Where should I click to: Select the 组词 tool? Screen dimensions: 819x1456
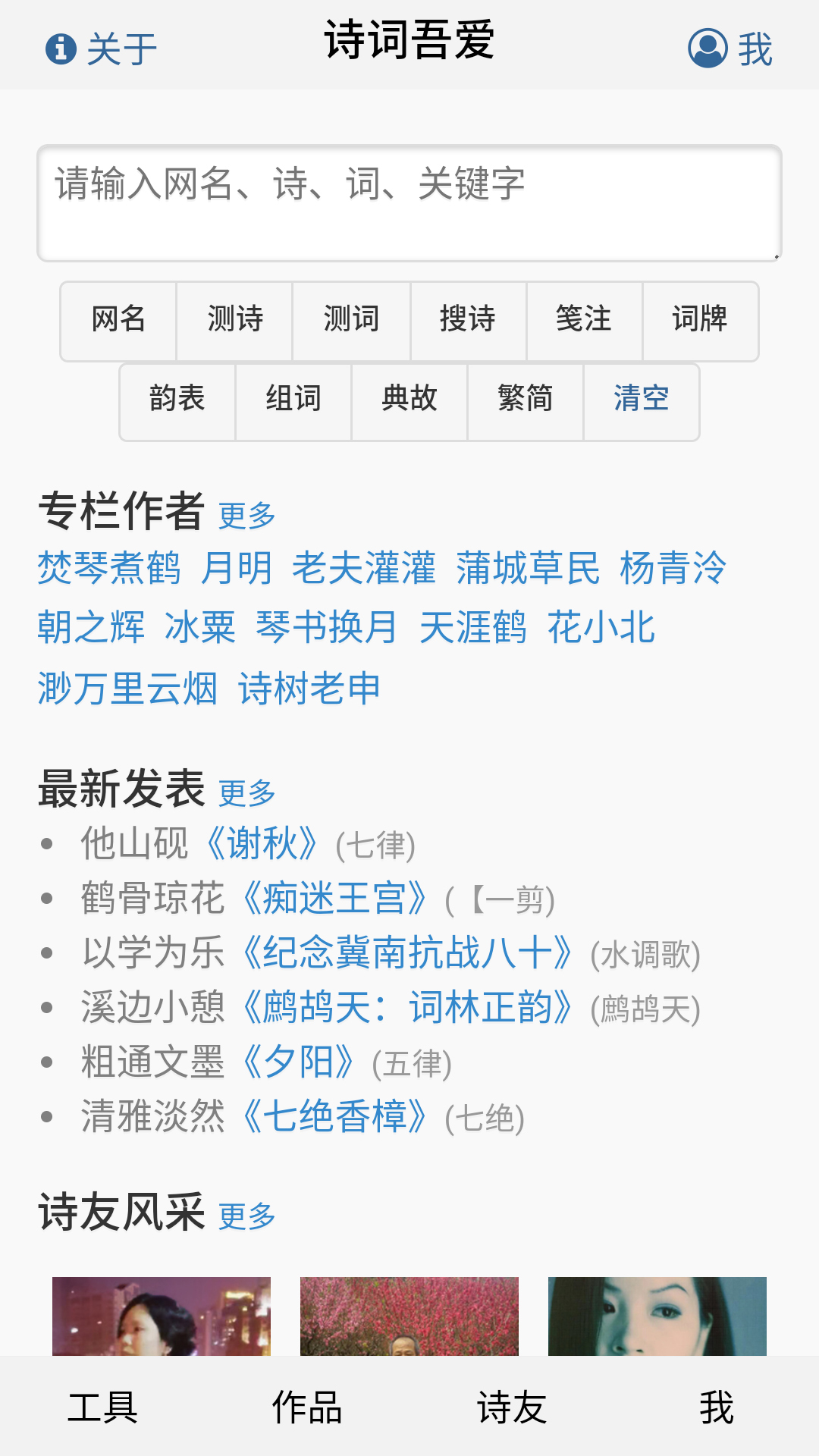coord(293,400)
